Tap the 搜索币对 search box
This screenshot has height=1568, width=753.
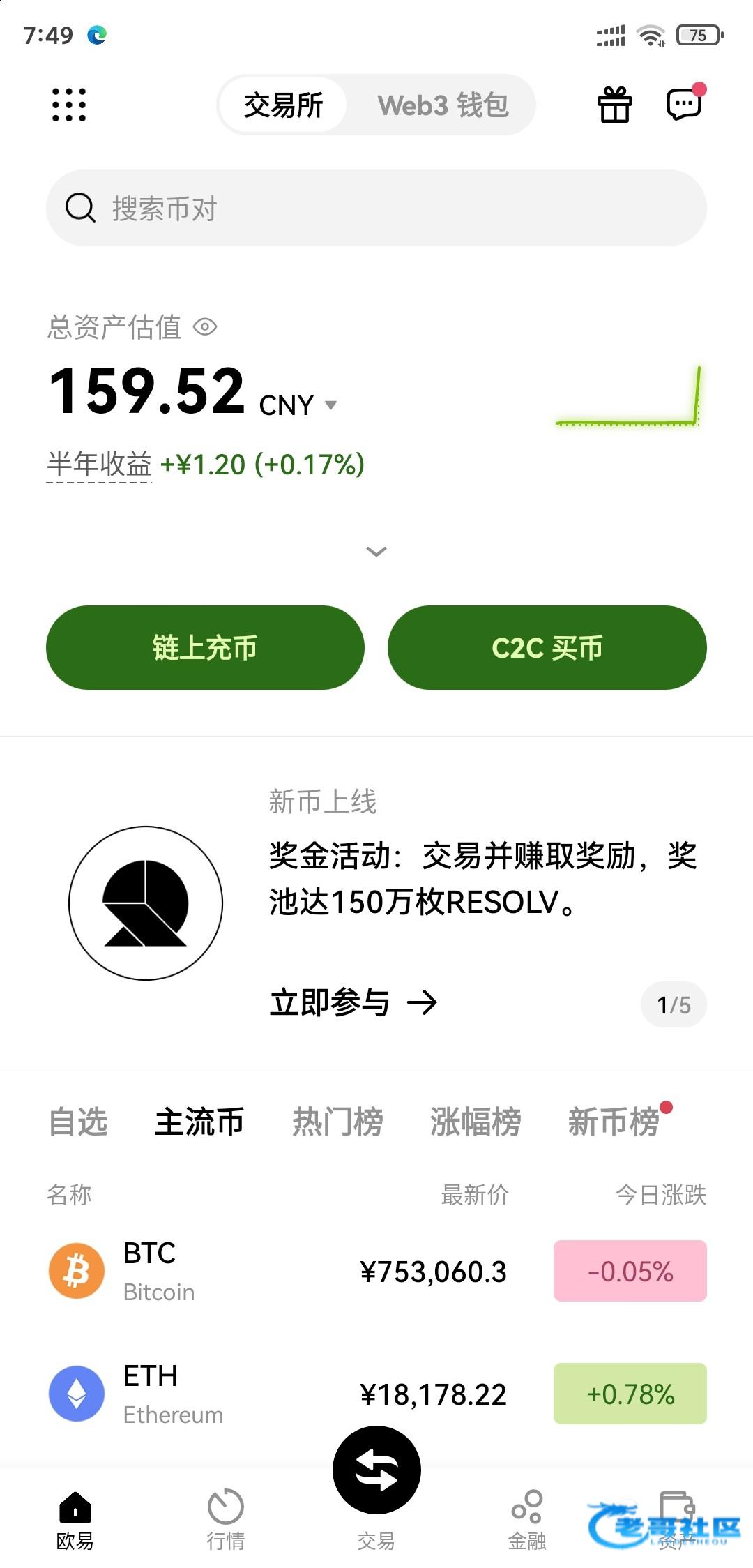[x=376, y=208]
